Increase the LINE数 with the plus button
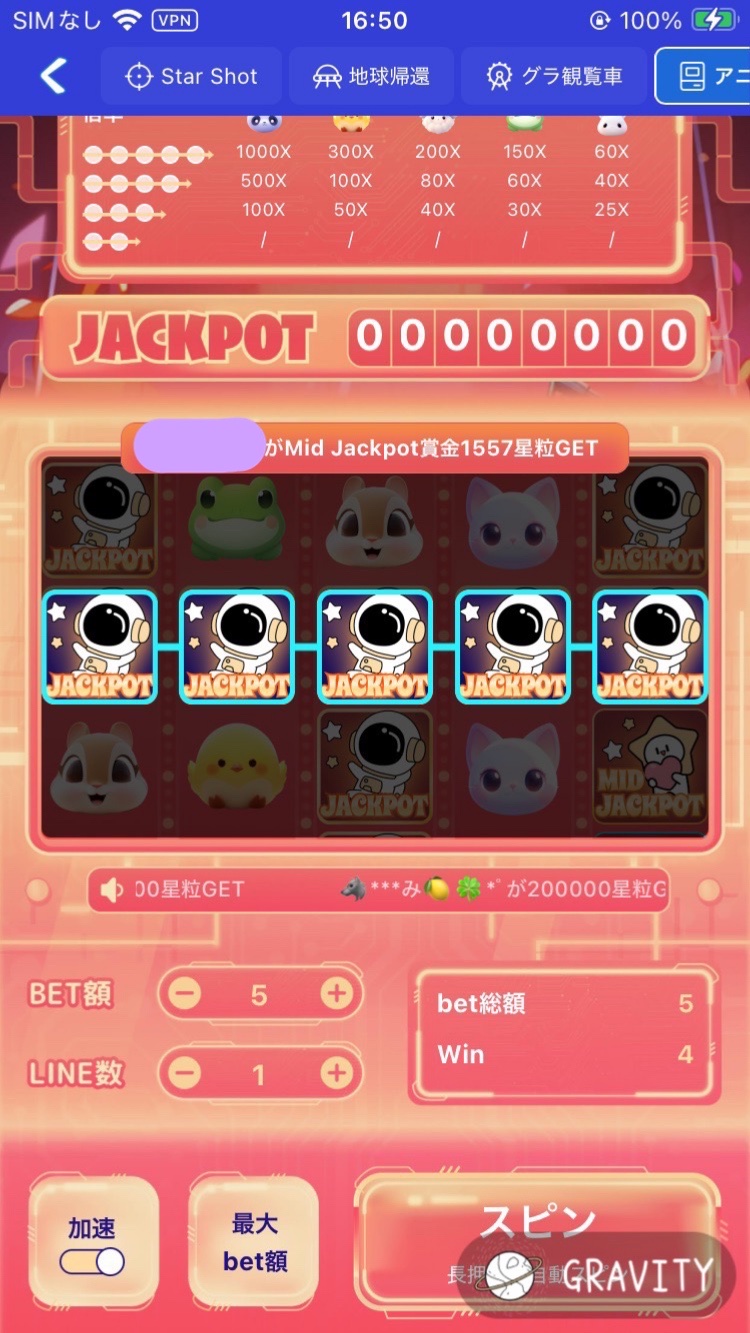 point(336,1074)
